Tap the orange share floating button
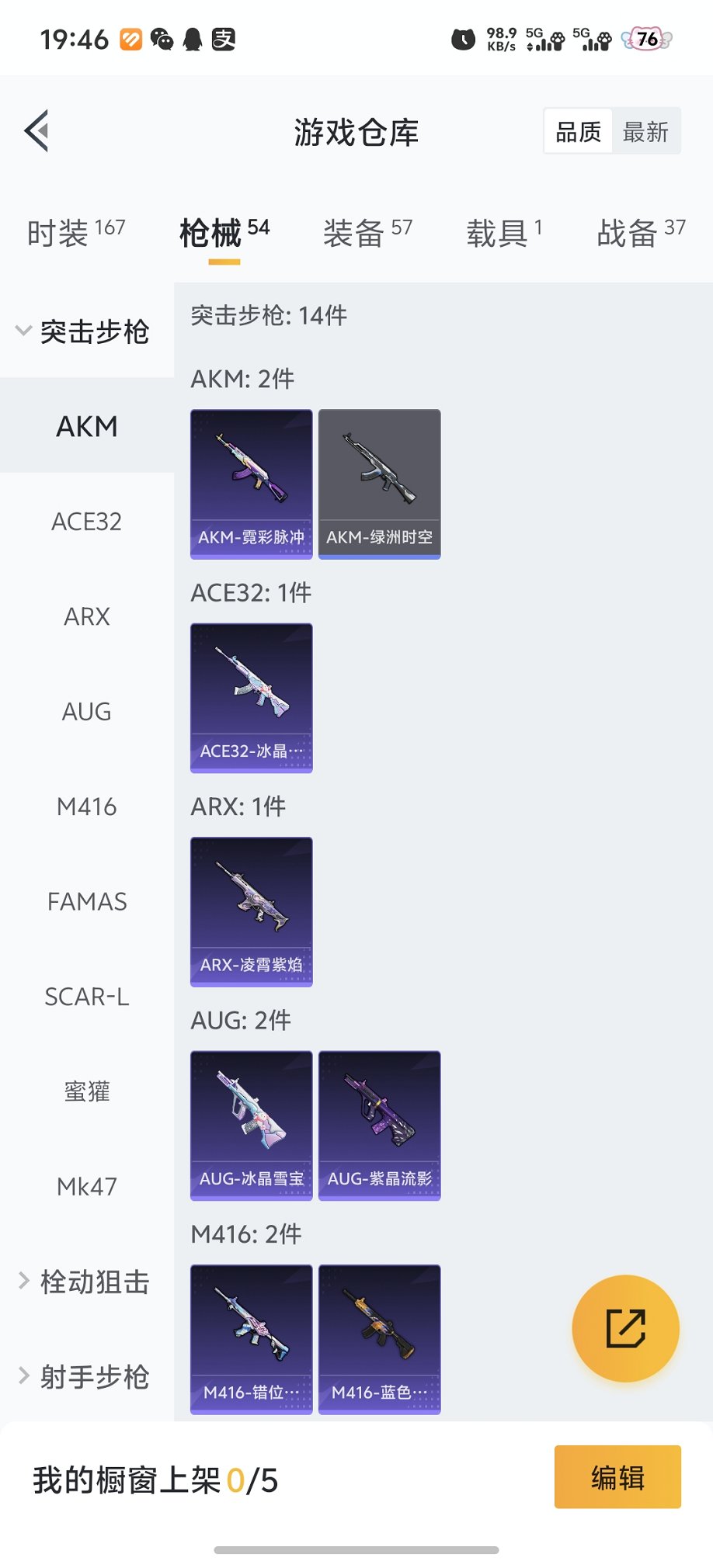713x1568 pixels. coord(625,1328)
